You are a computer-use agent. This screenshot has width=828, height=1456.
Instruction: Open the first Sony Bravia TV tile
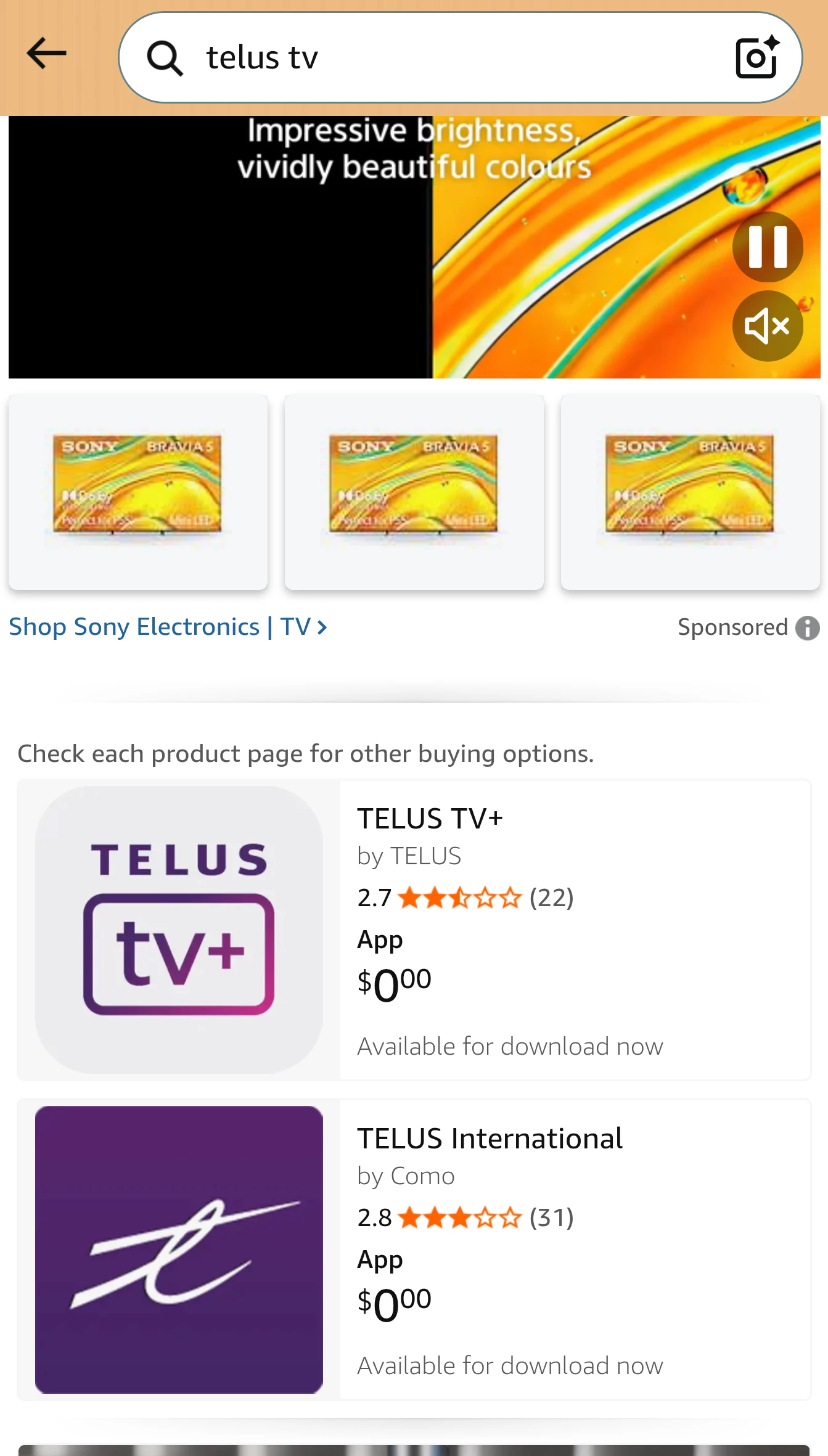(x=138, y=492)
